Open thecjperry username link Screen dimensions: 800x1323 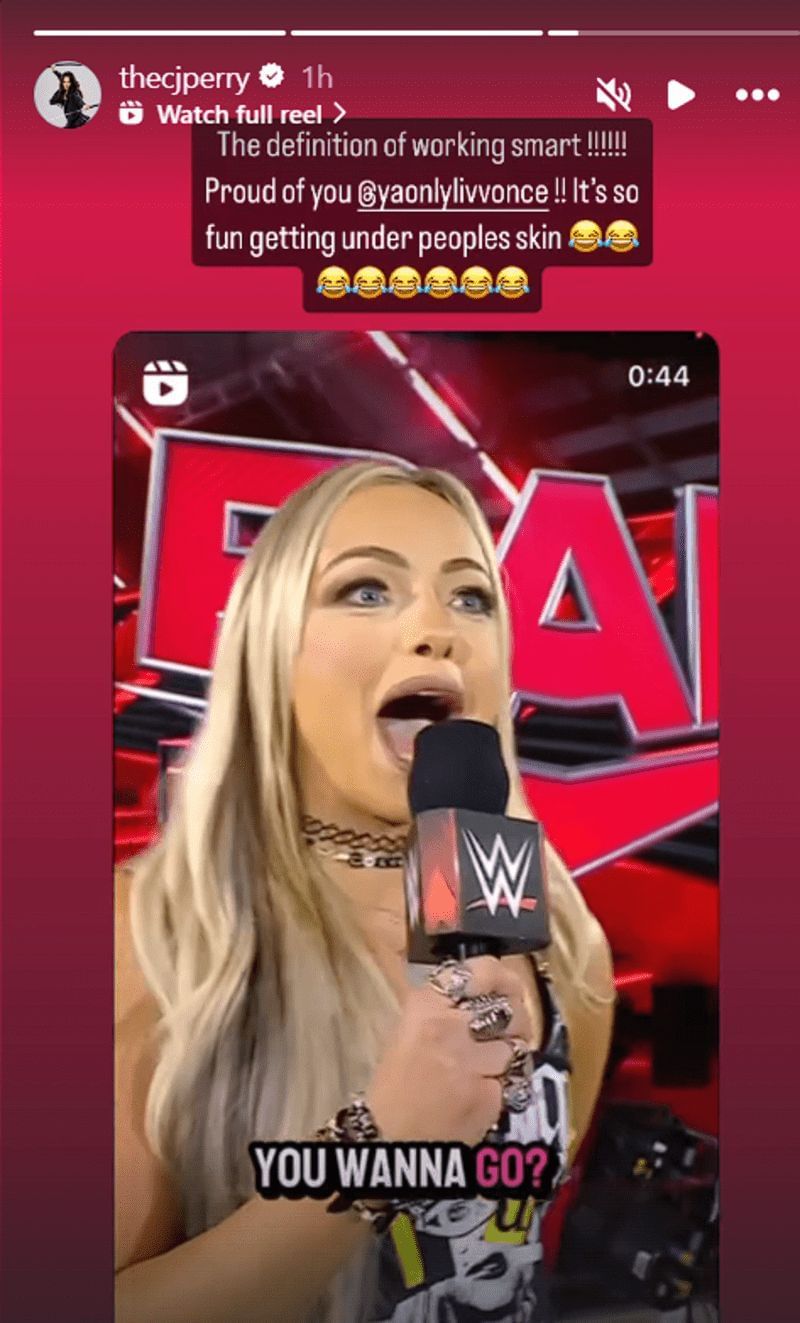click(183, 77)
